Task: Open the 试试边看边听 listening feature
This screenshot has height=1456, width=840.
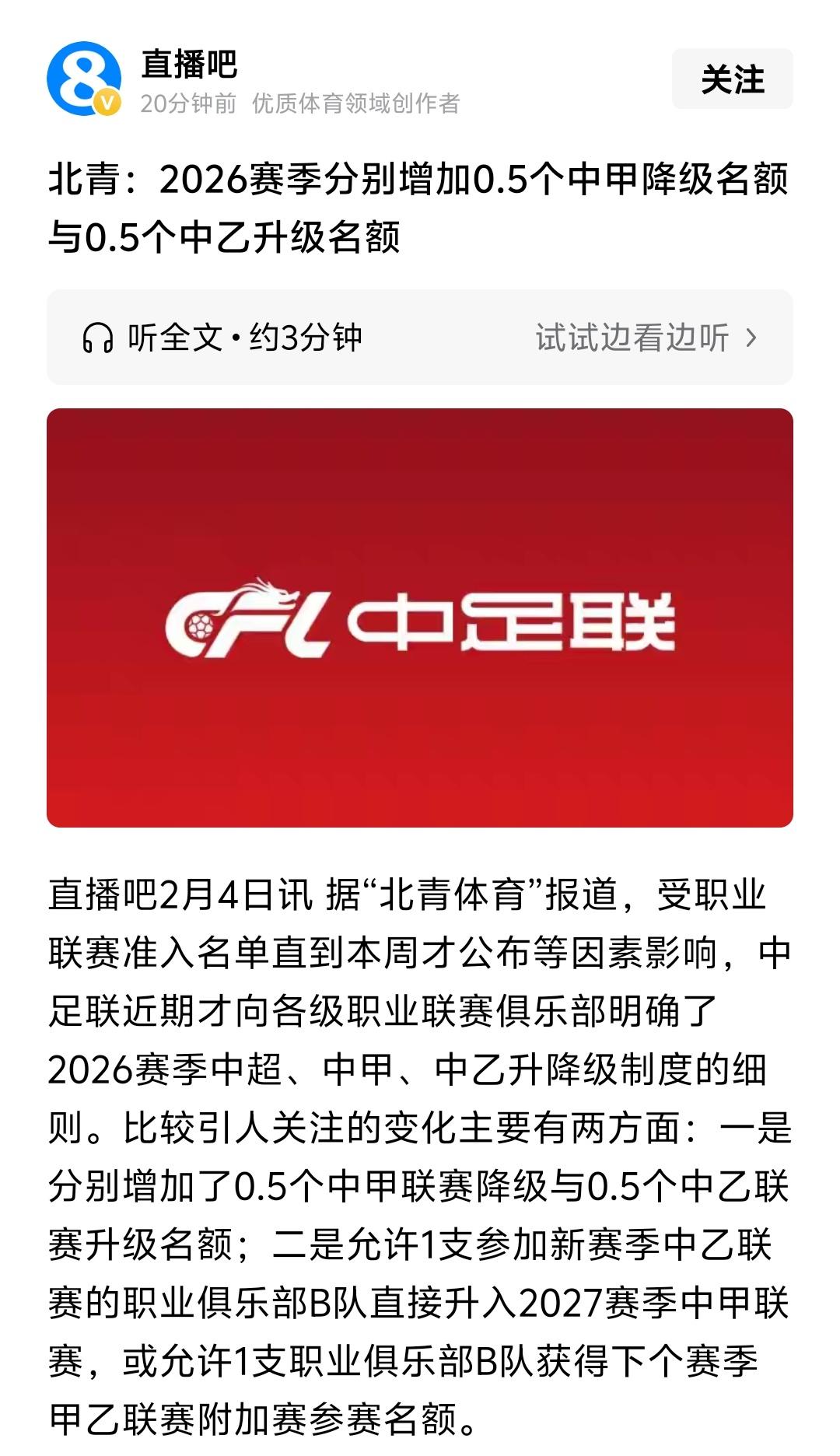Action: tap(632, 337)
